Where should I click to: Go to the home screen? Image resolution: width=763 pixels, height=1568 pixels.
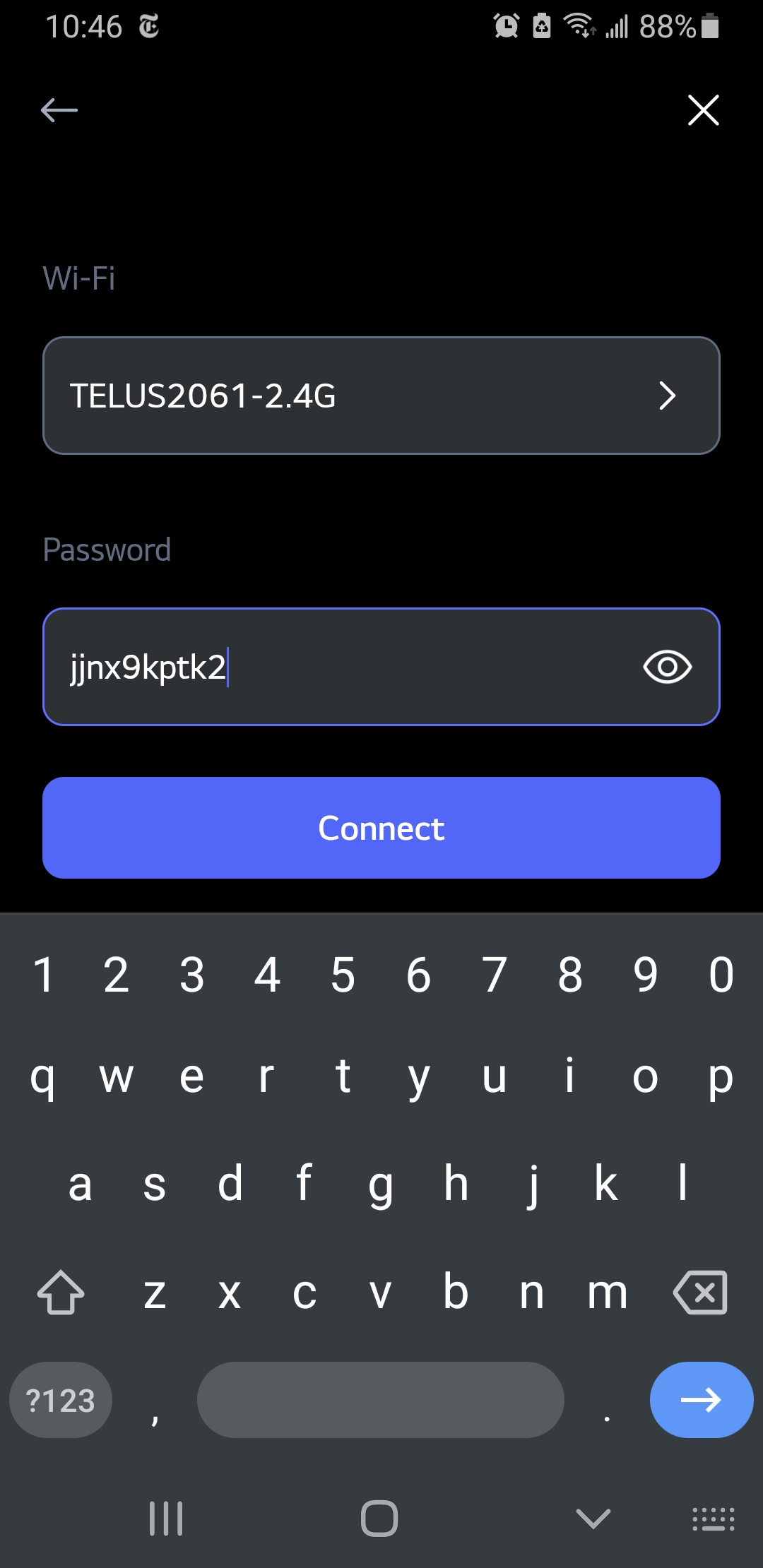tap(379, 1519)
